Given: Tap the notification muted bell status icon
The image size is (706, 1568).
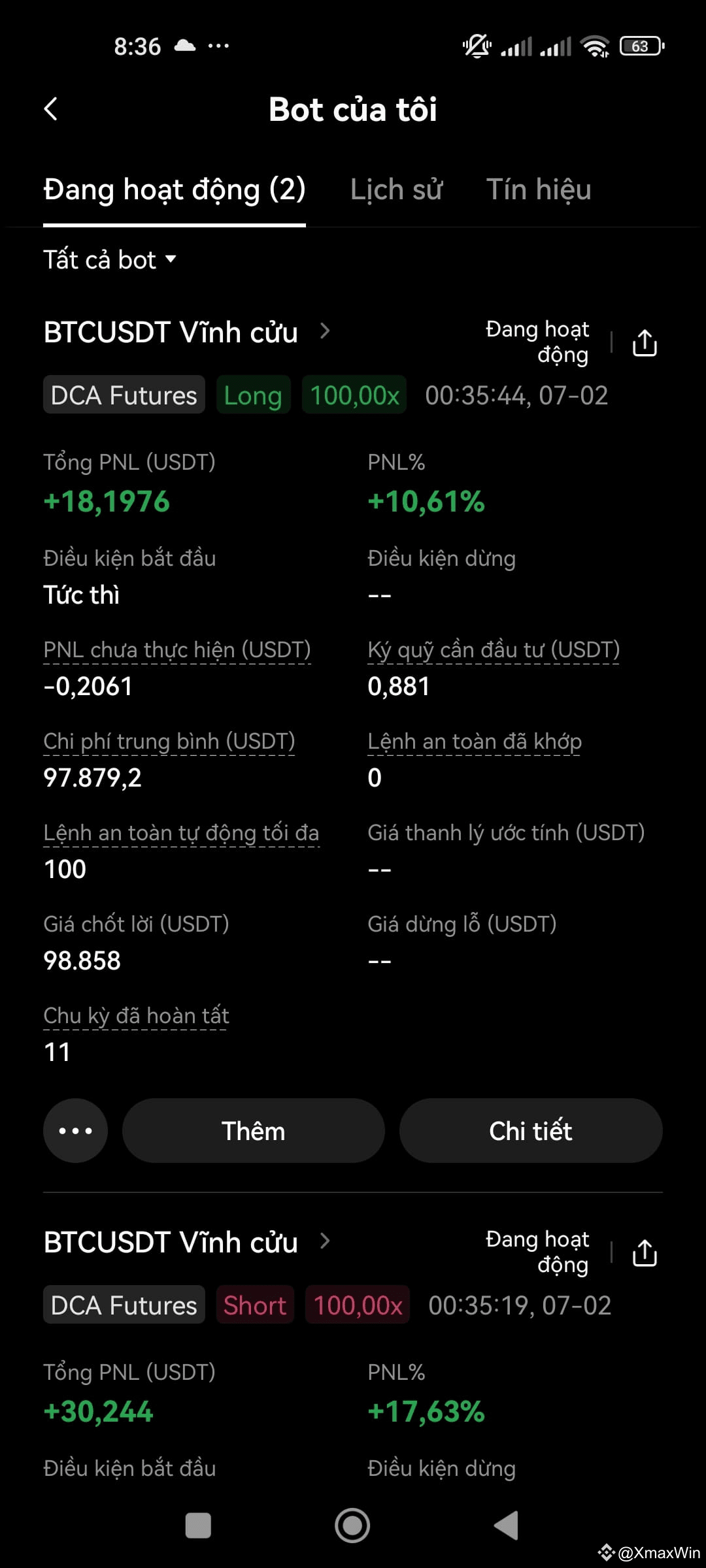Looking at the screenshot, I should tap(475, 46).
